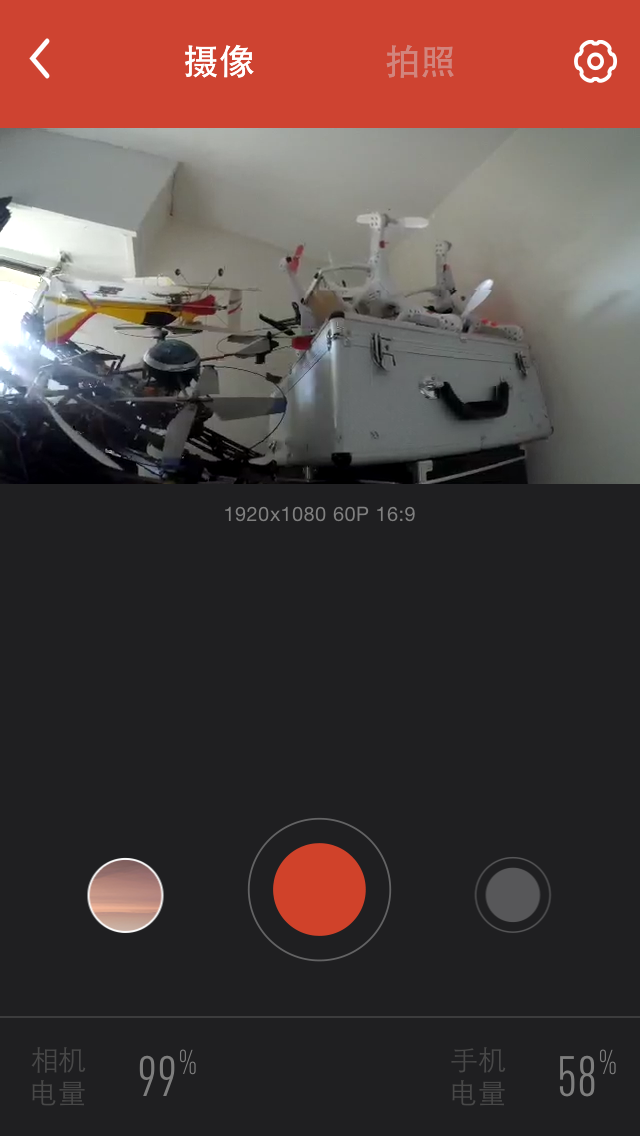Select the 摄像 video tab

pos(219,62)
